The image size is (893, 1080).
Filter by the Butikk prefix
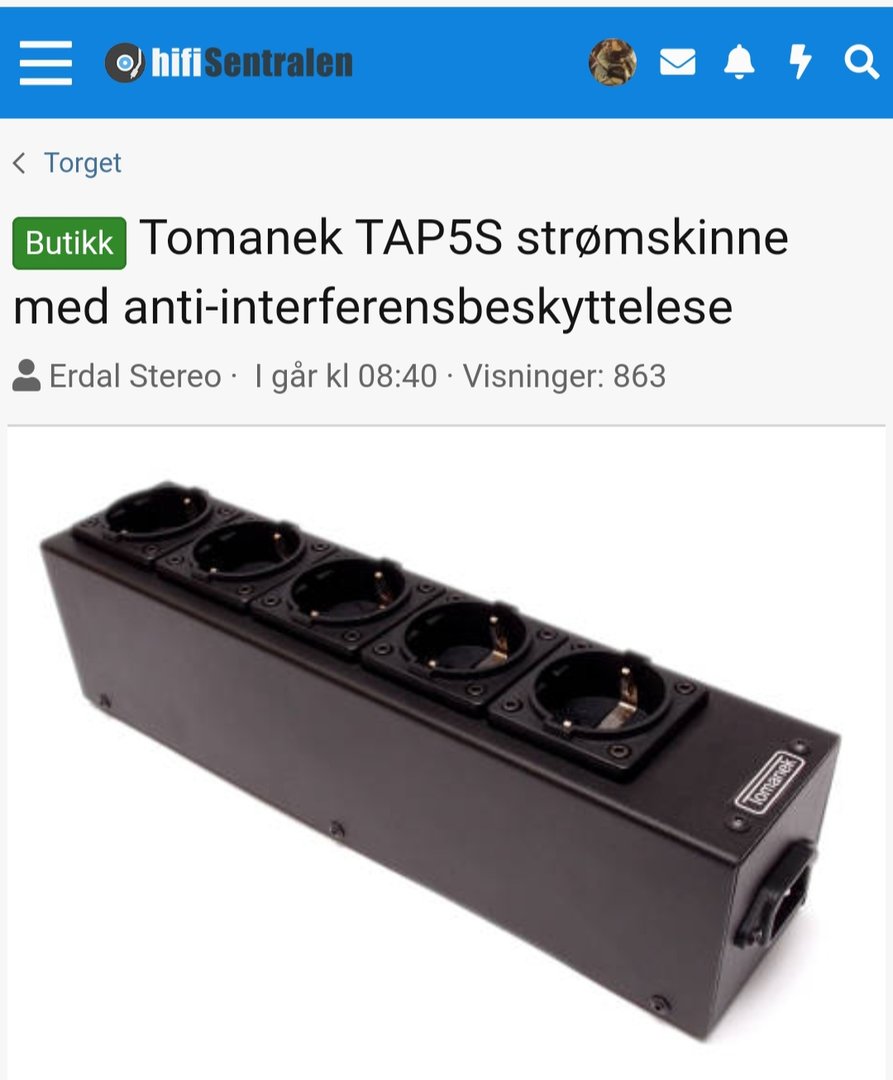click(69, 243)
